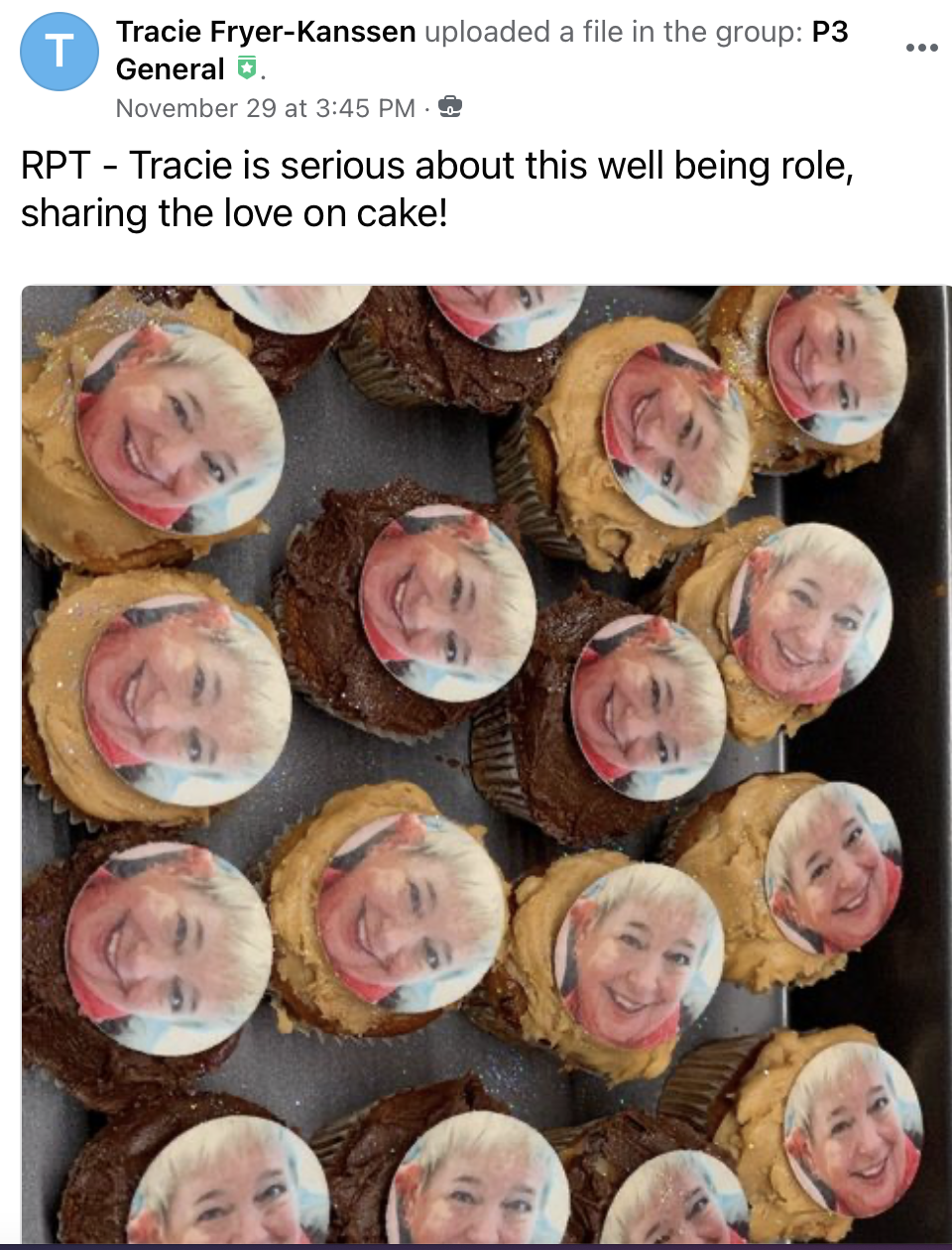Open the uploaded cupcake photo
Screen dimensions: 952x1250
(486, 764)
